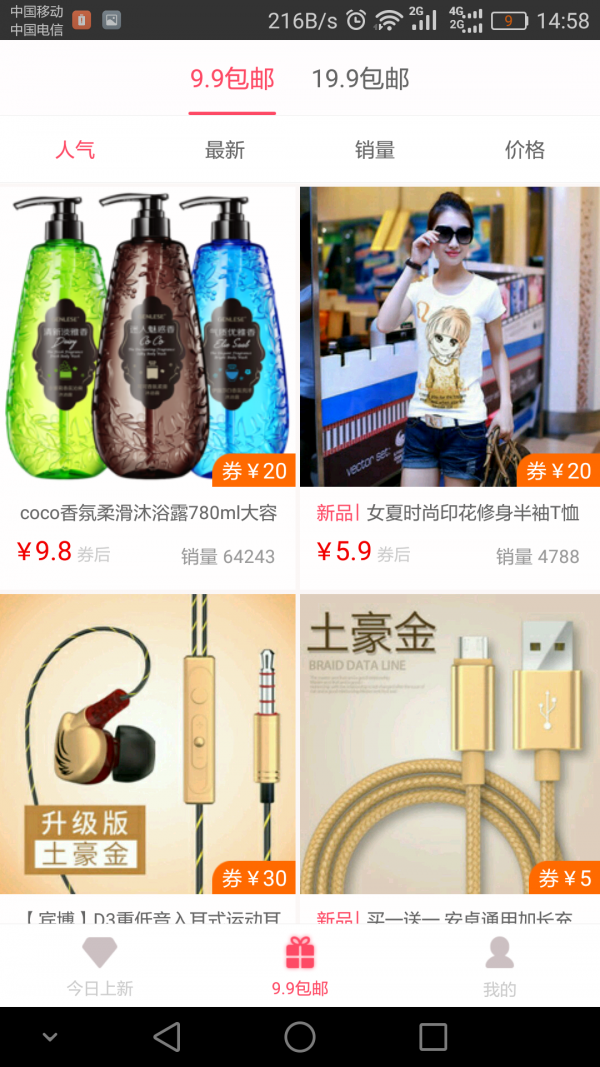The width and height of the screenshot is (600, 1067).
Task: Sort products by 销量
Action: coord(375,150)
